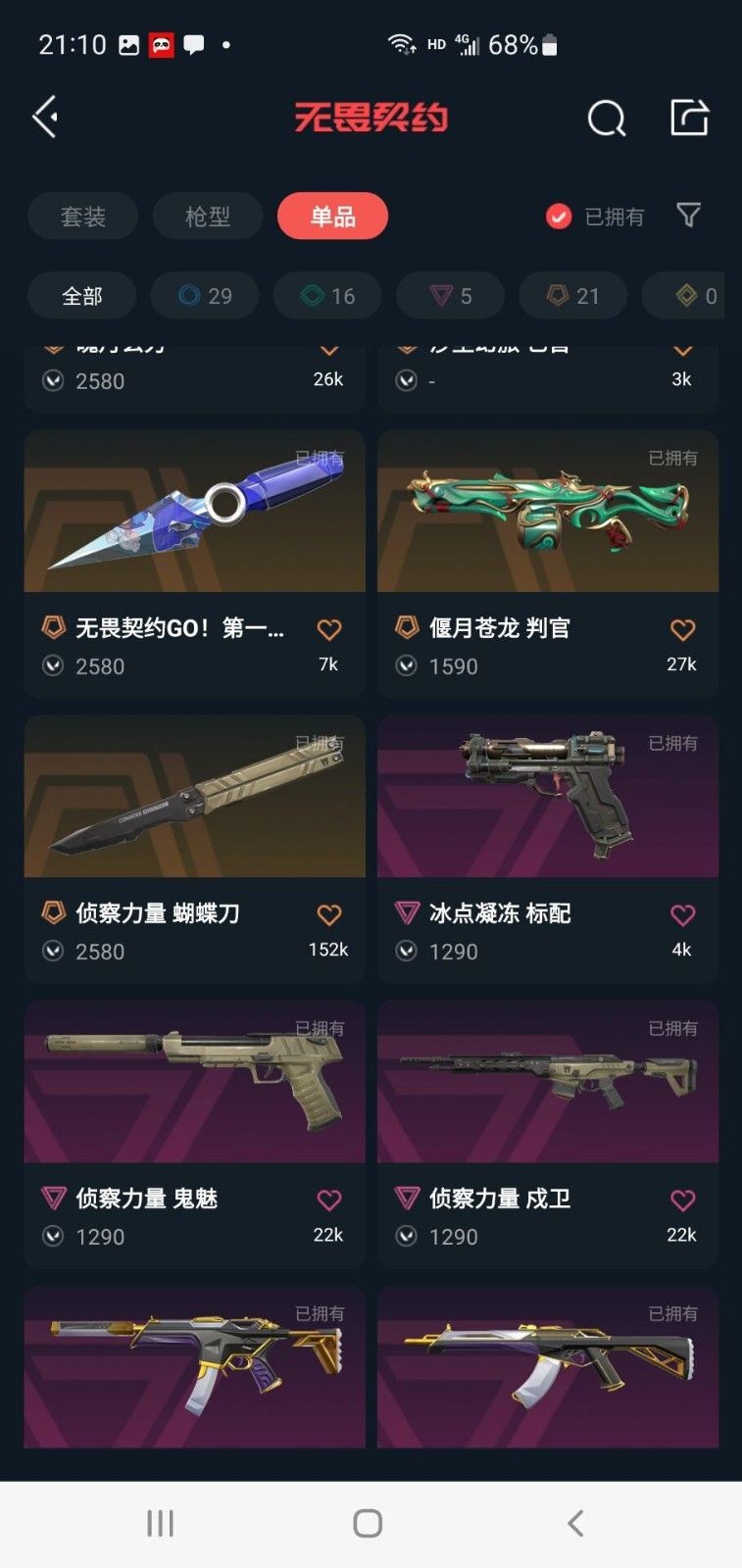
Task: Like the 侦察力量 鬼魅 skin
Action: pyautogui.click(x=329, y=1200)
